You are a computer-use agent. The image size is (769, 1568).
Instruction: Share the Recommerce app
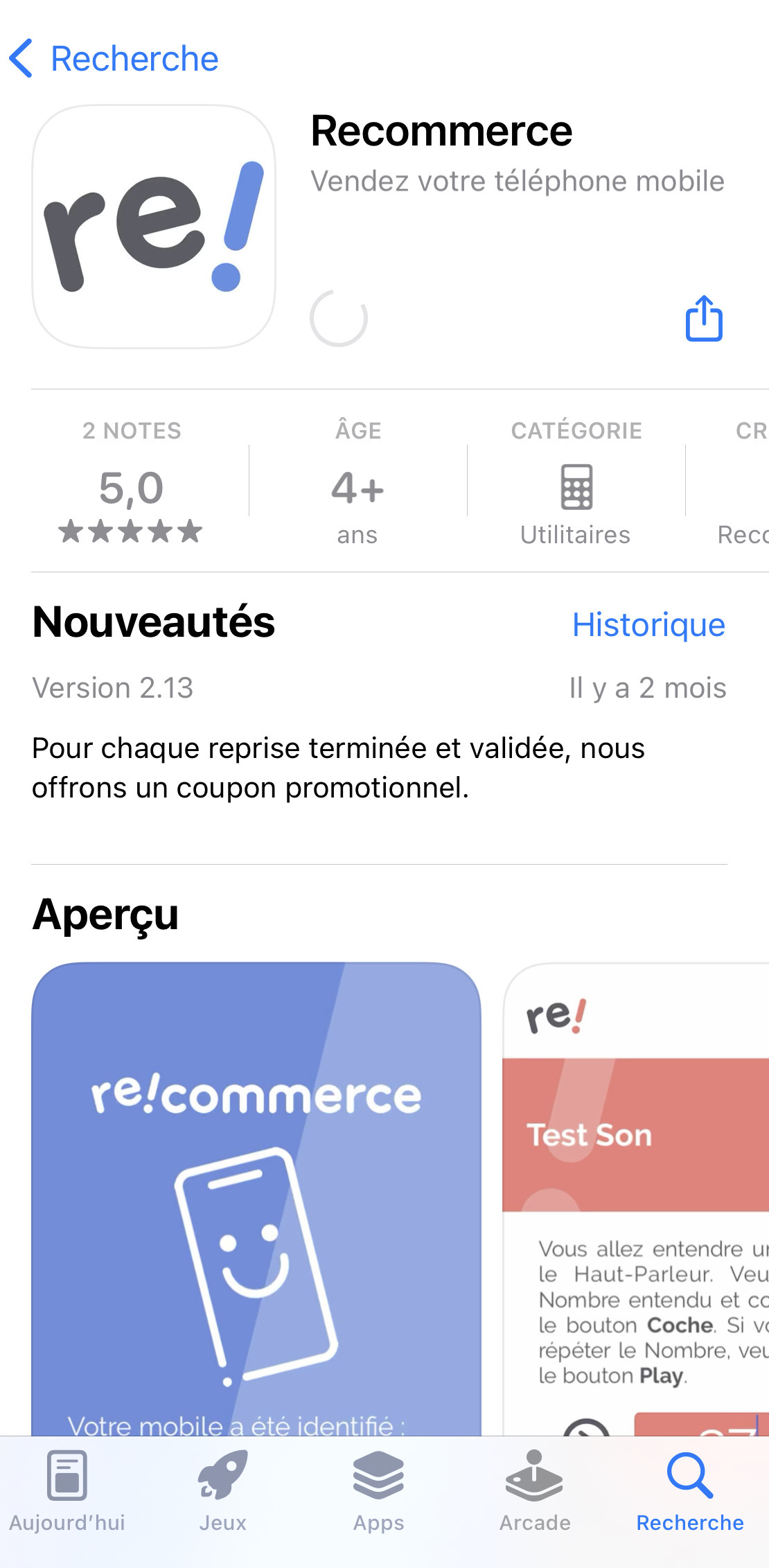point(704,319)
